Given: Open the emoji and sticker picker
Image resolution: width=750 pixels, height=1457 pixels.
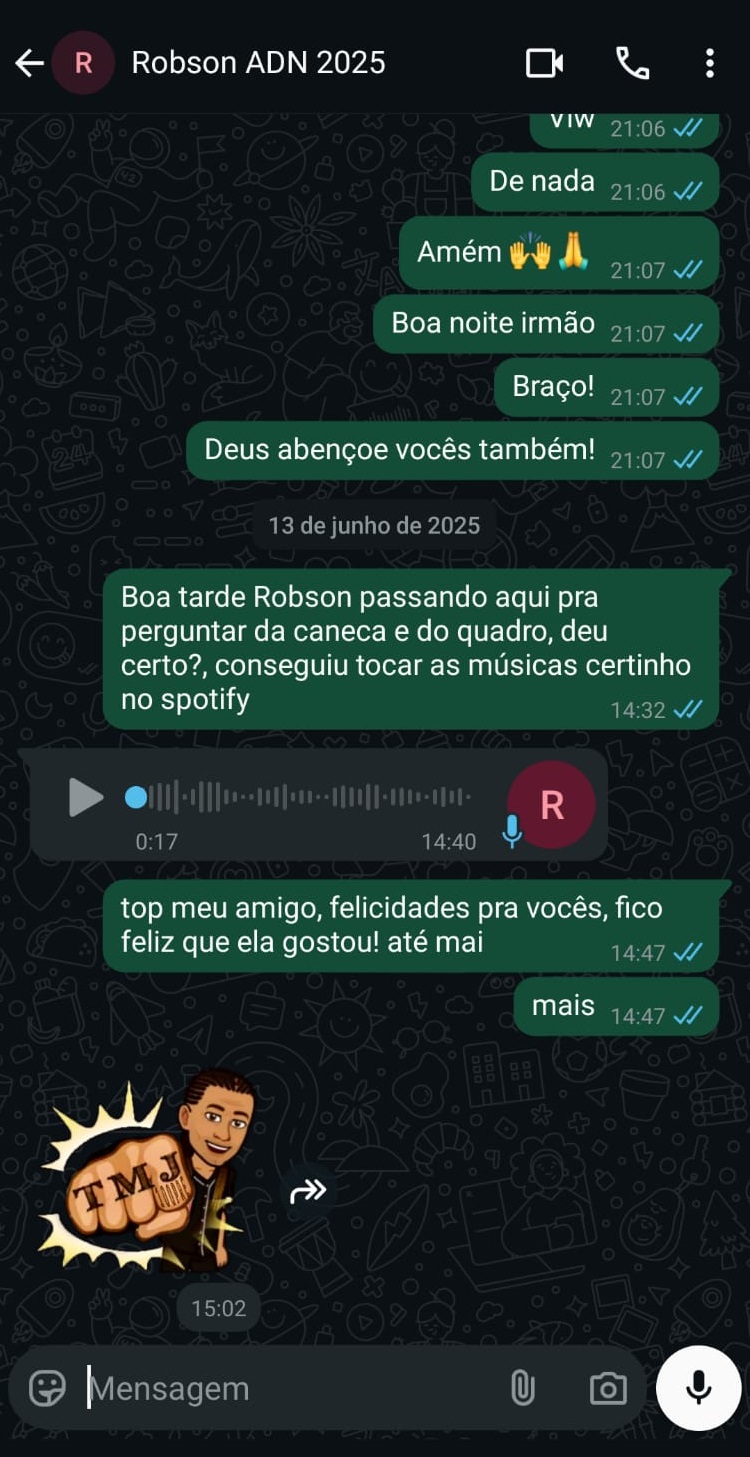Looking at the screenshot, I should click(x=47, y=1388).
